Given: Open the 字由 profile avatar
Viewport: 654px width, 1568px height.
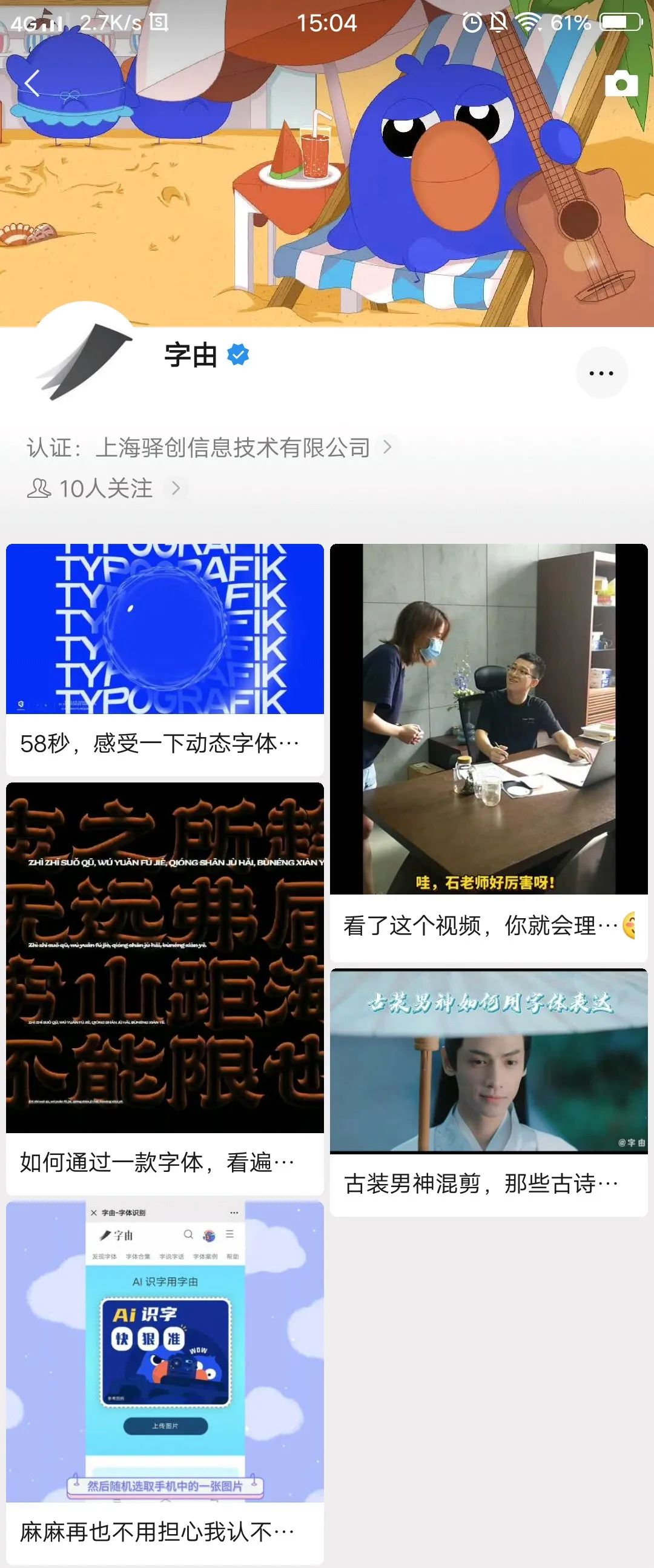Looking at the screenshot, I should [x=84, y=360].
